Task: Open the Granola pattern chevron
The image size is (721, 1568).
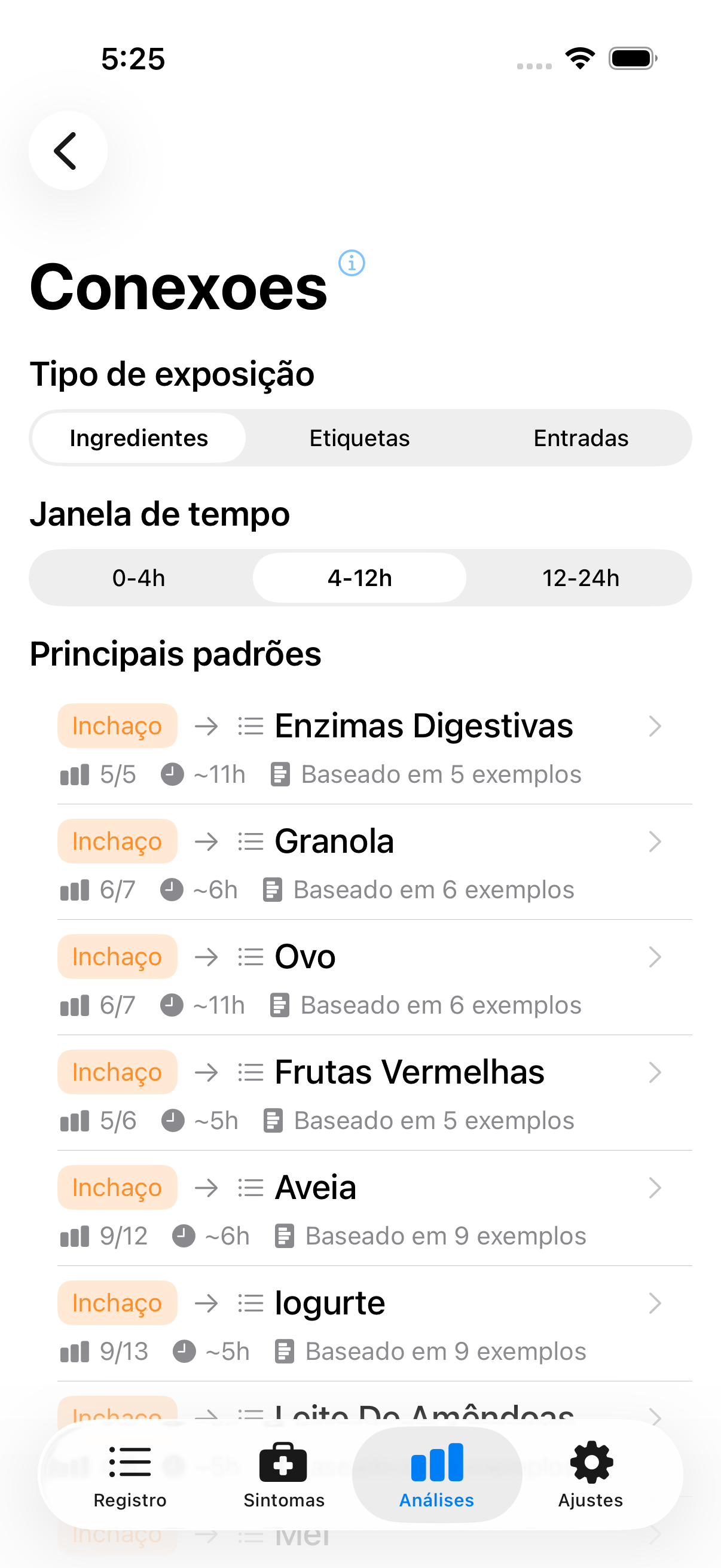Action: coord(655,841)
